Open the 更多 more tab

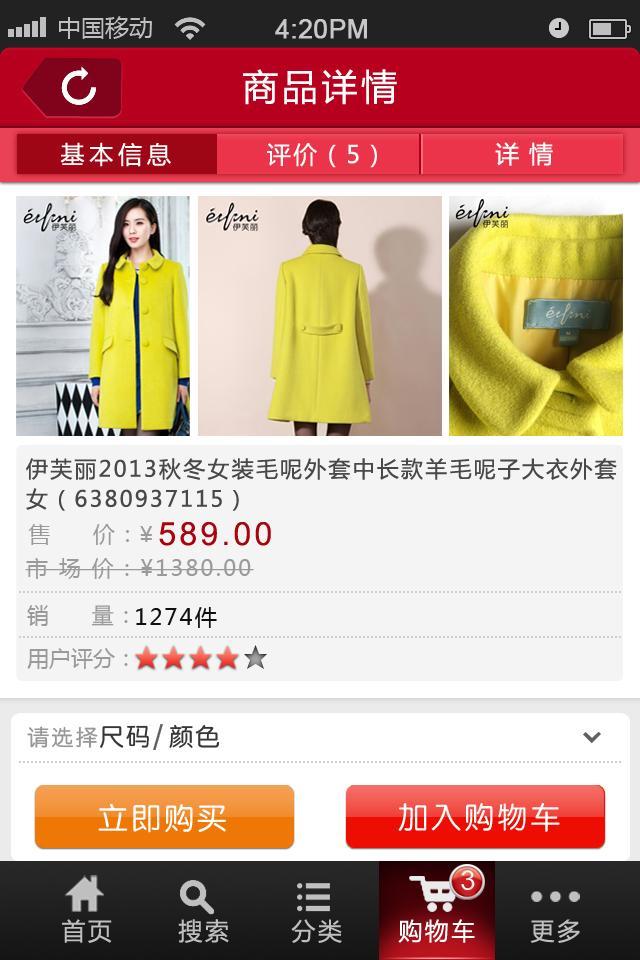(x=556, y=911)
